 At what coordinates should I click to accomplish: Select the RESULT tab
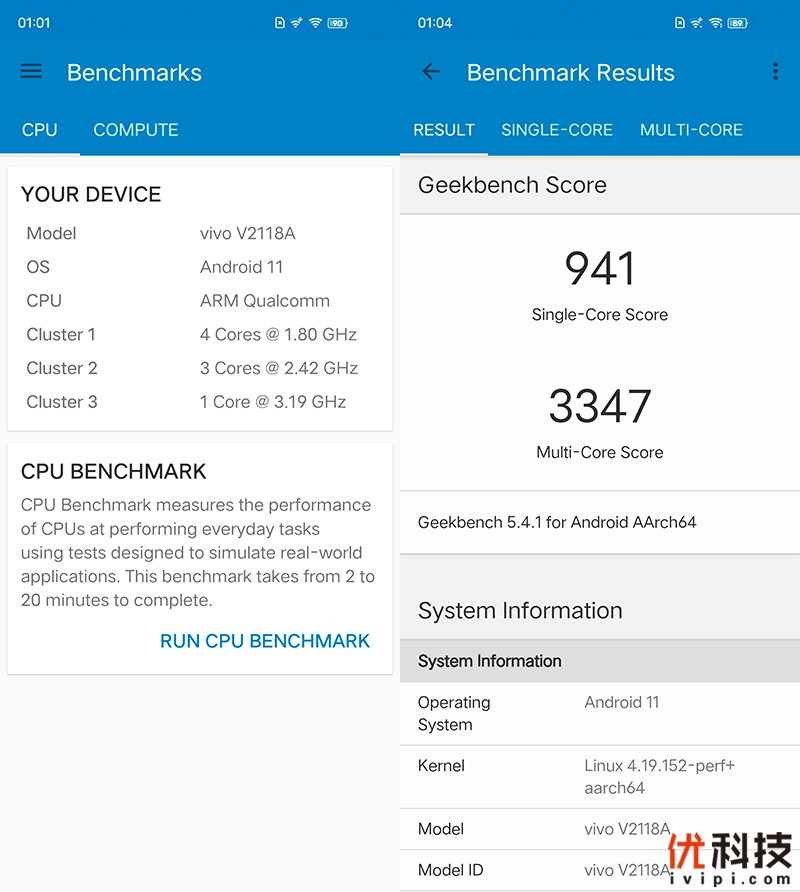[444, 130]
